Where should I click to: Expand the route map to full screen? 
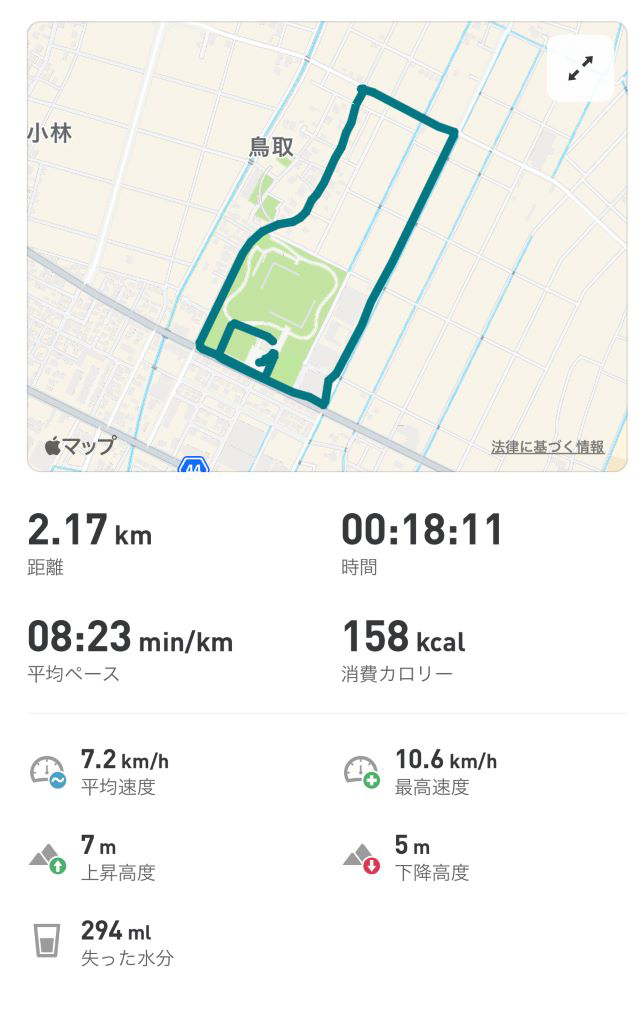tap(580, 68)
